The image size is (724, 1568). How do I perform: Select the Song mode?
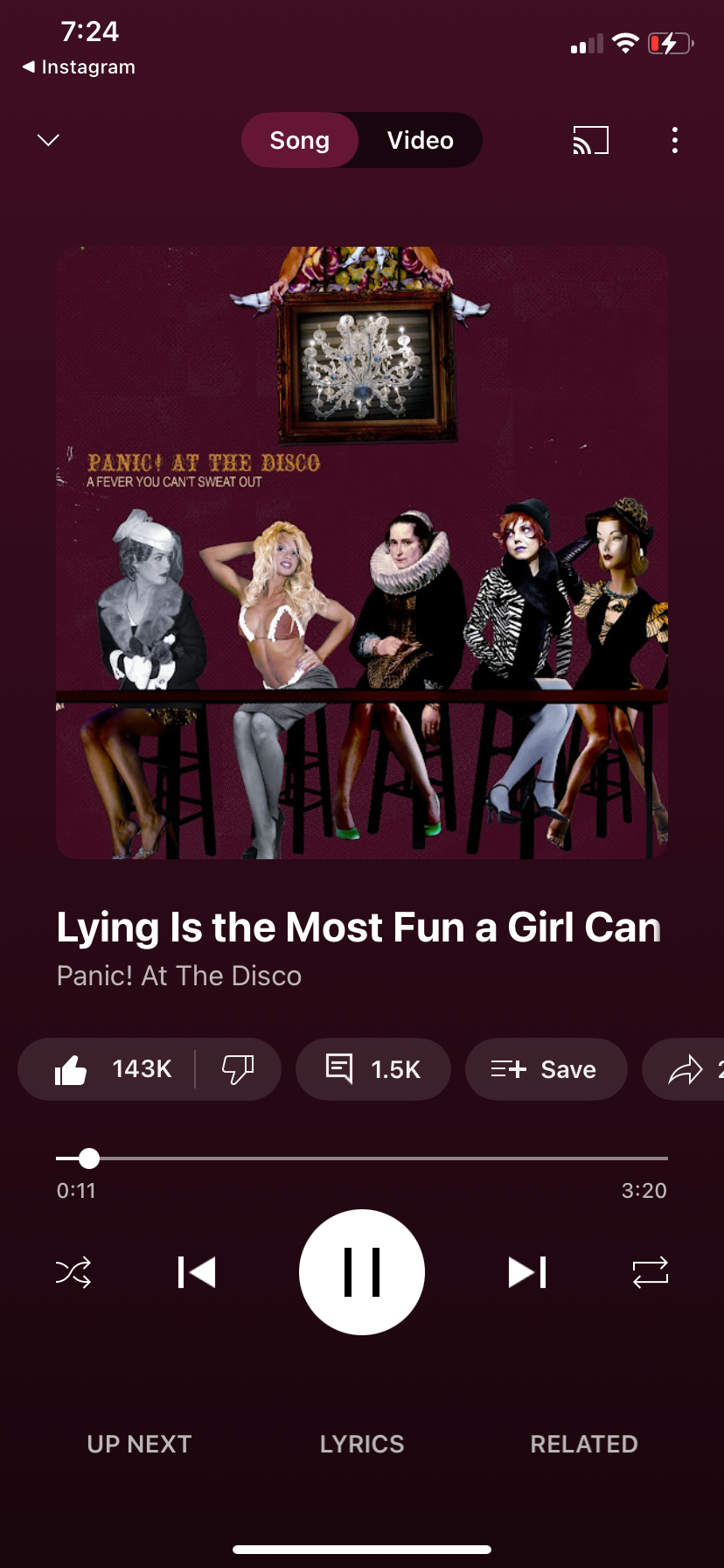[x=299, y=140]
